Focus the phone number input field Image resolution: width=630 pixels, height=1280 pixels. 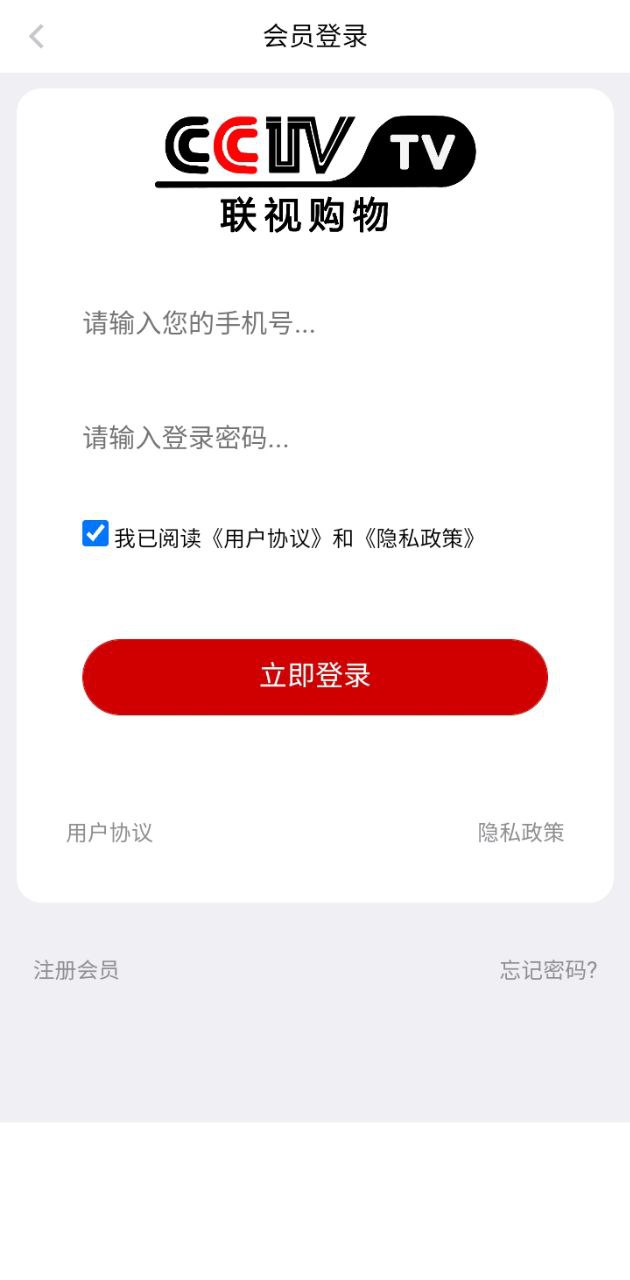314,324
